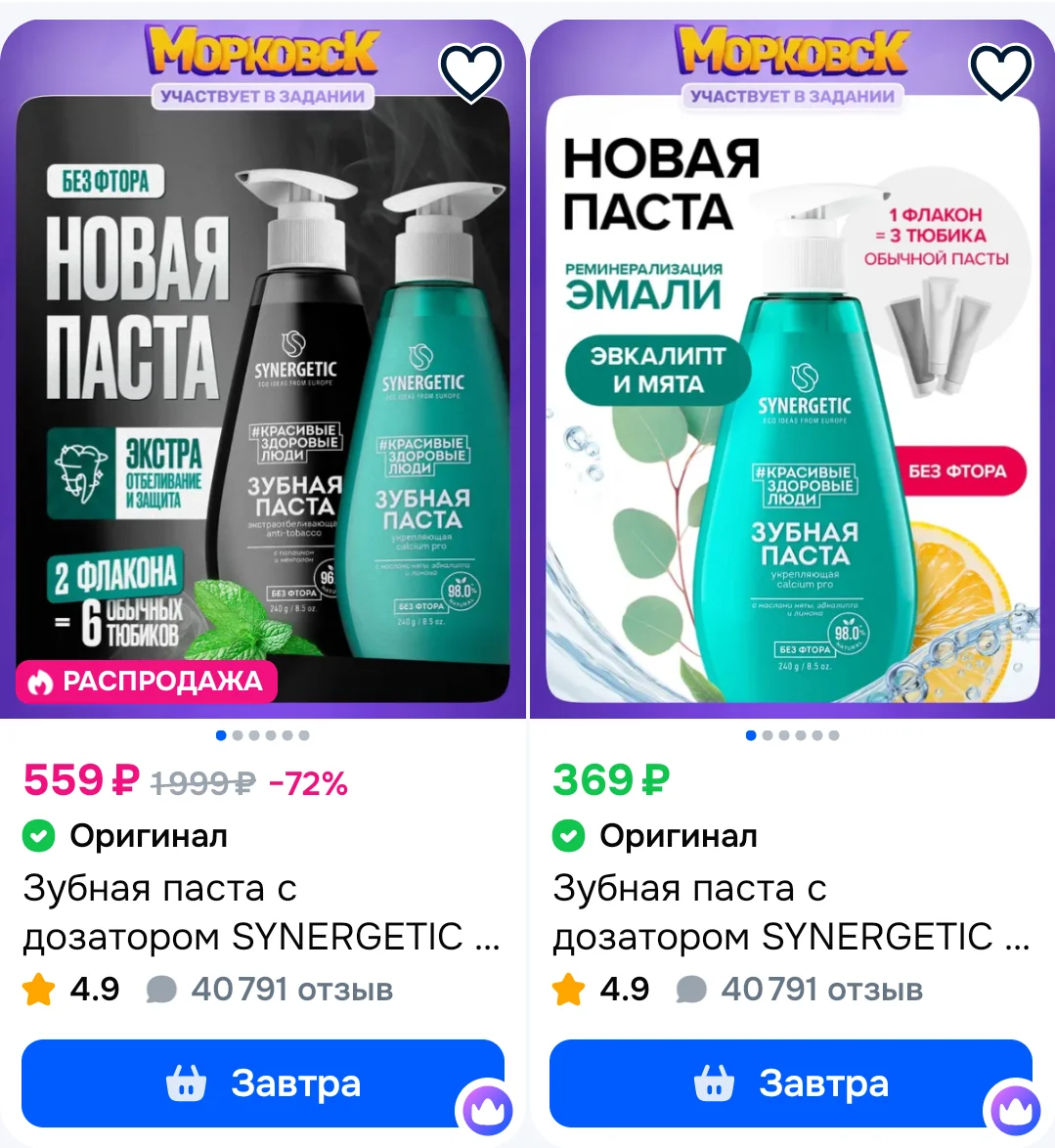Add the 559 ₽ toothpaste set to favorites
The width and height of the screenshot is (1055, 1148).
pos(470,71)
